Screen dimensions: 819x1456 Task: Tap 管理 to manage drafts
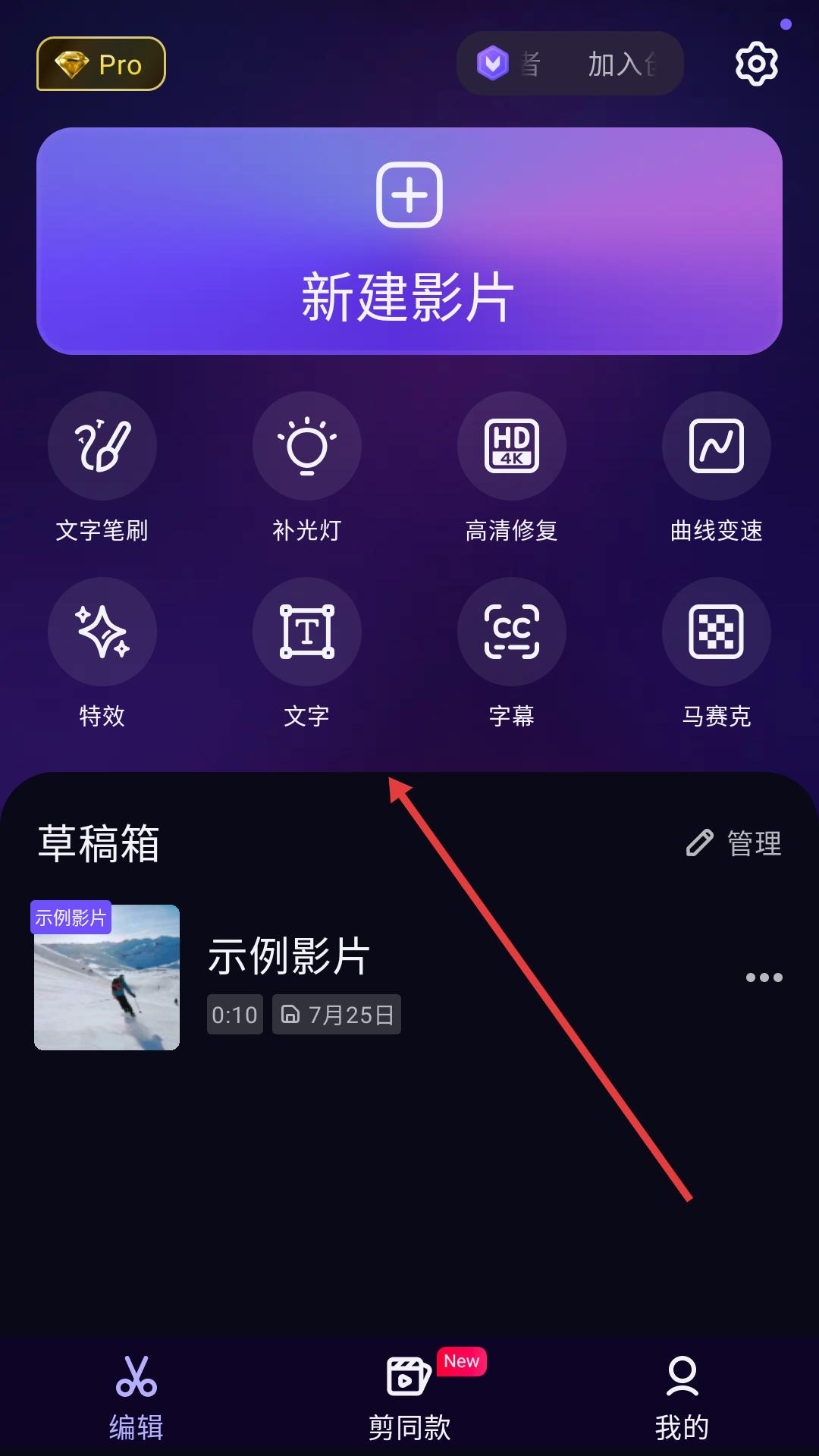(x=733, y=843)
